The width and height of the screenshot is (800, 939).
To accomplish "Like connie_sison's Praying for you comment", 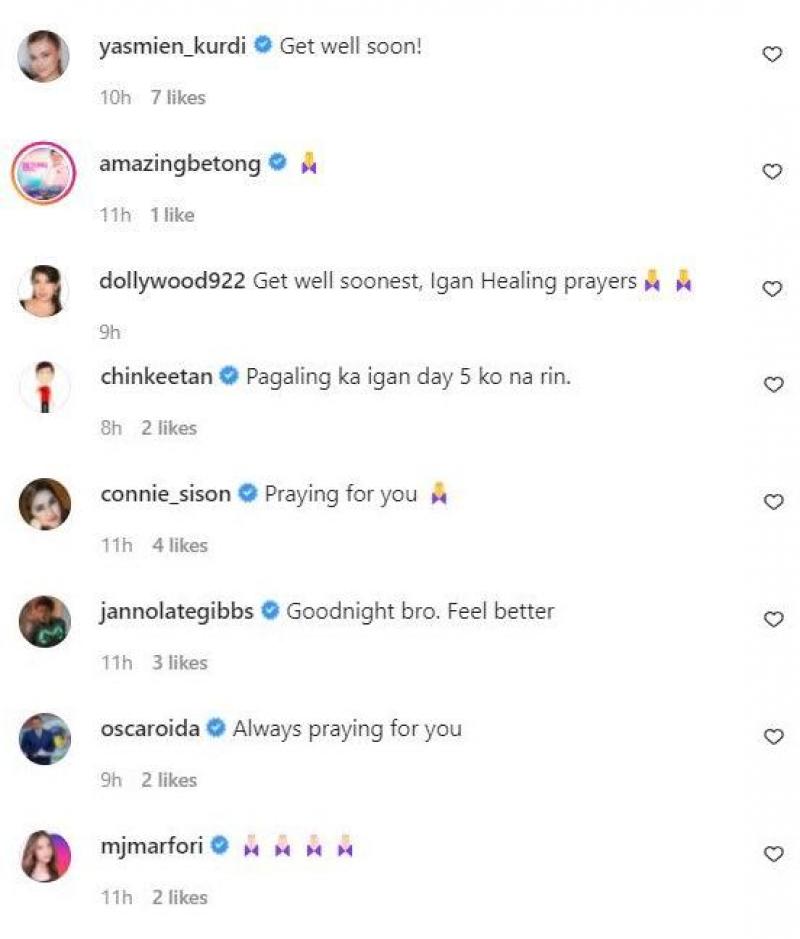I will 772,502.
